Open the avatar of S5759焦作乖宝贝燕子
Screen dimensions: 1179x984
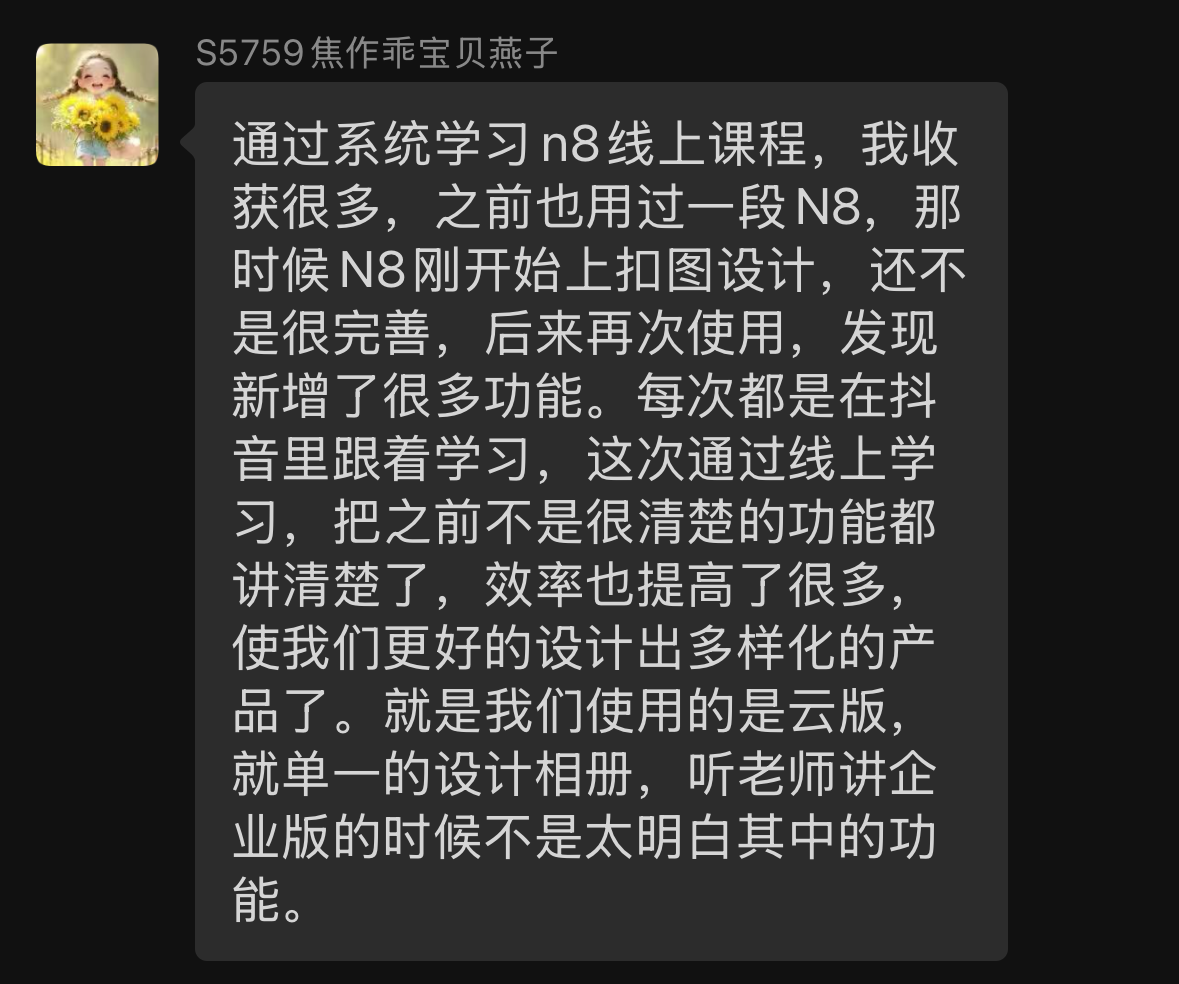point(97,104)
